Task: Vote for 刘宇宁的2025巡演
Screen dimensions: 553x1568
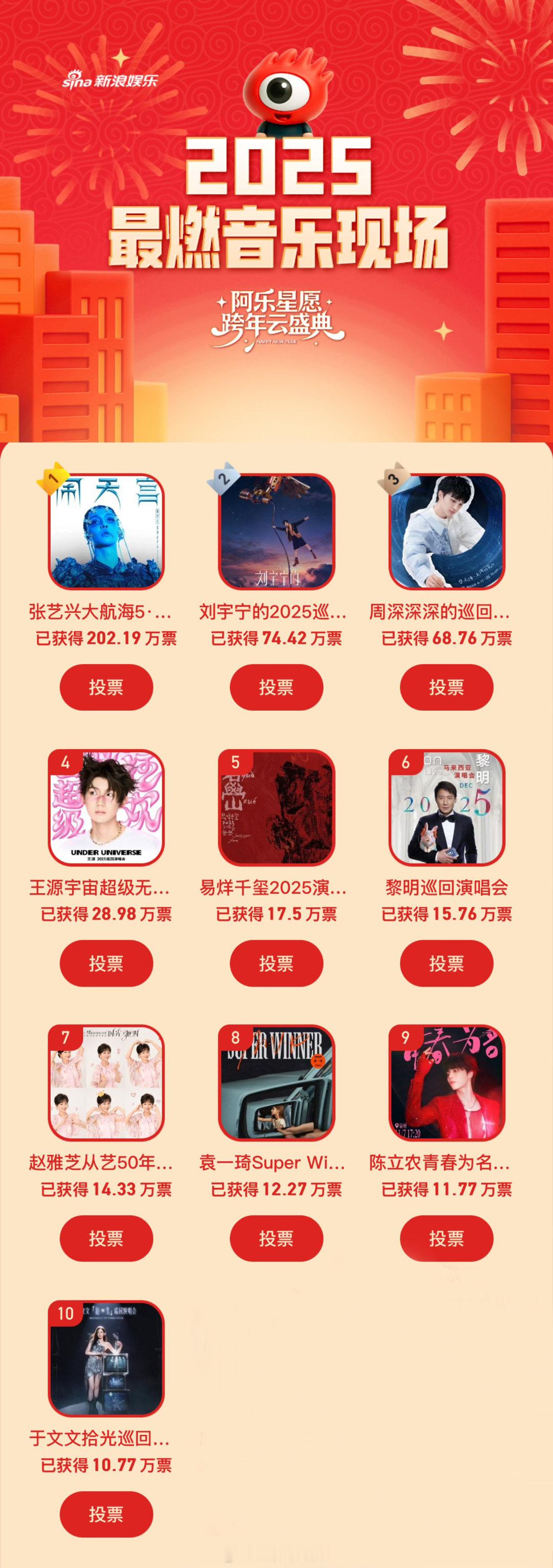Action: tap(277, 687)
